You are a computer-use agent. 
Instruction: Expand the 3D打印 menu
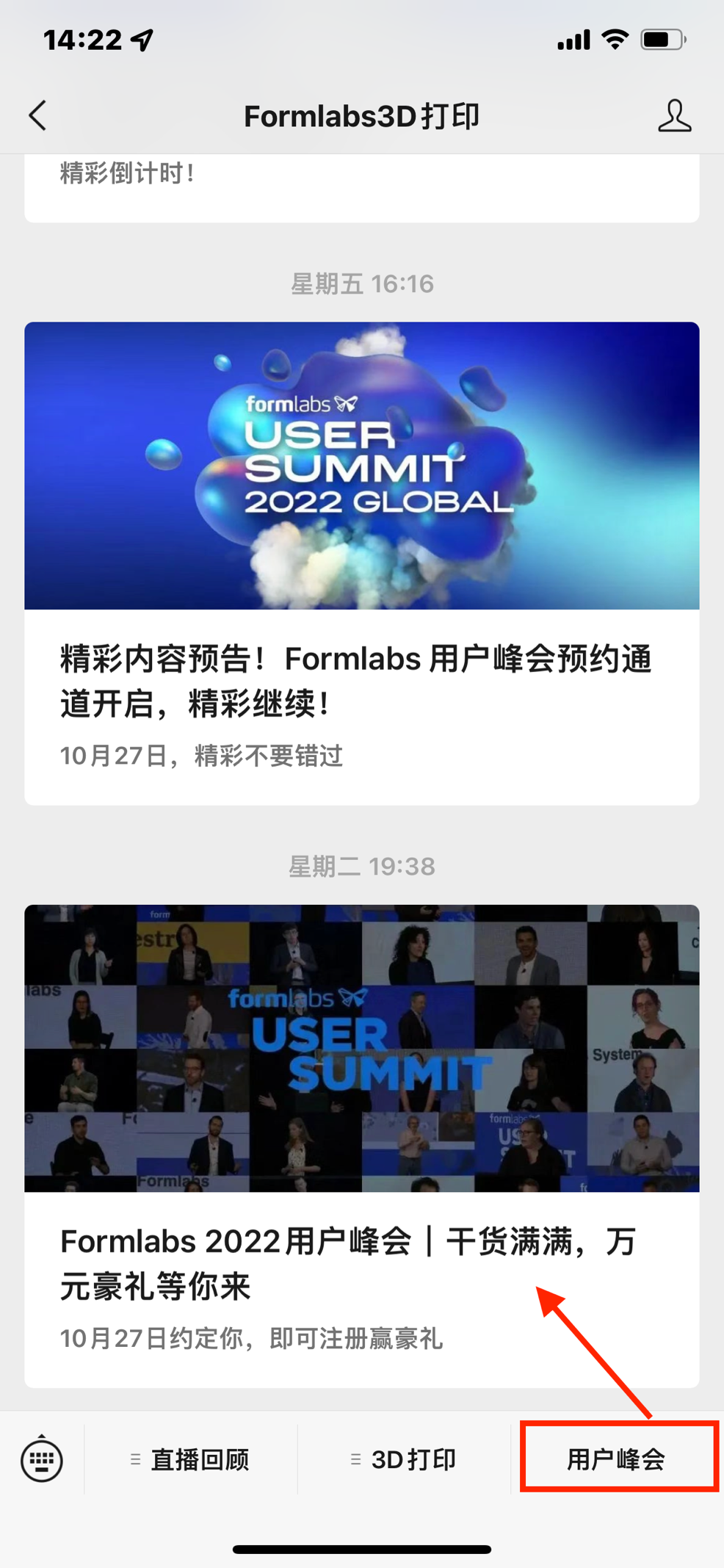[405, 1459]
